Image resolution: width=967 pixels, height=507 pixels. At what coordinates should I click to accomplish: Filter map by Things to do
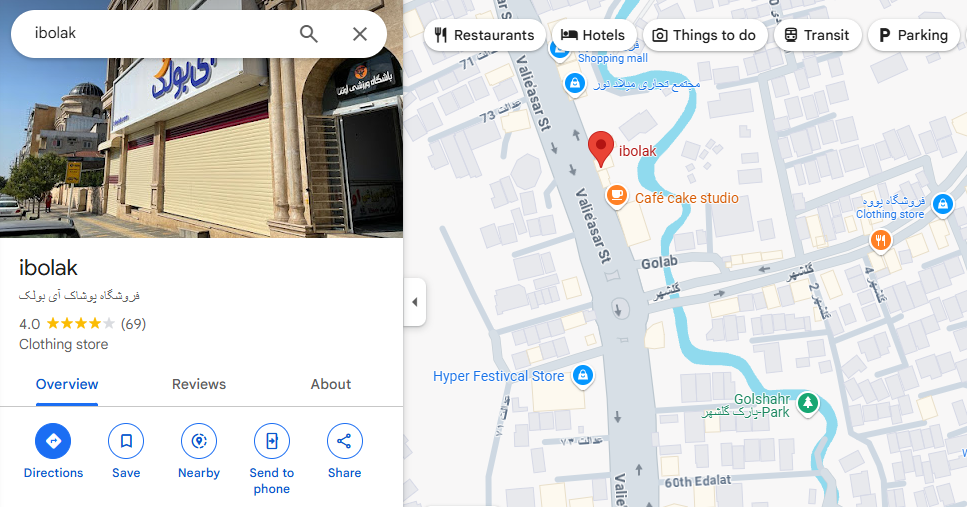[x=705, y=35]
